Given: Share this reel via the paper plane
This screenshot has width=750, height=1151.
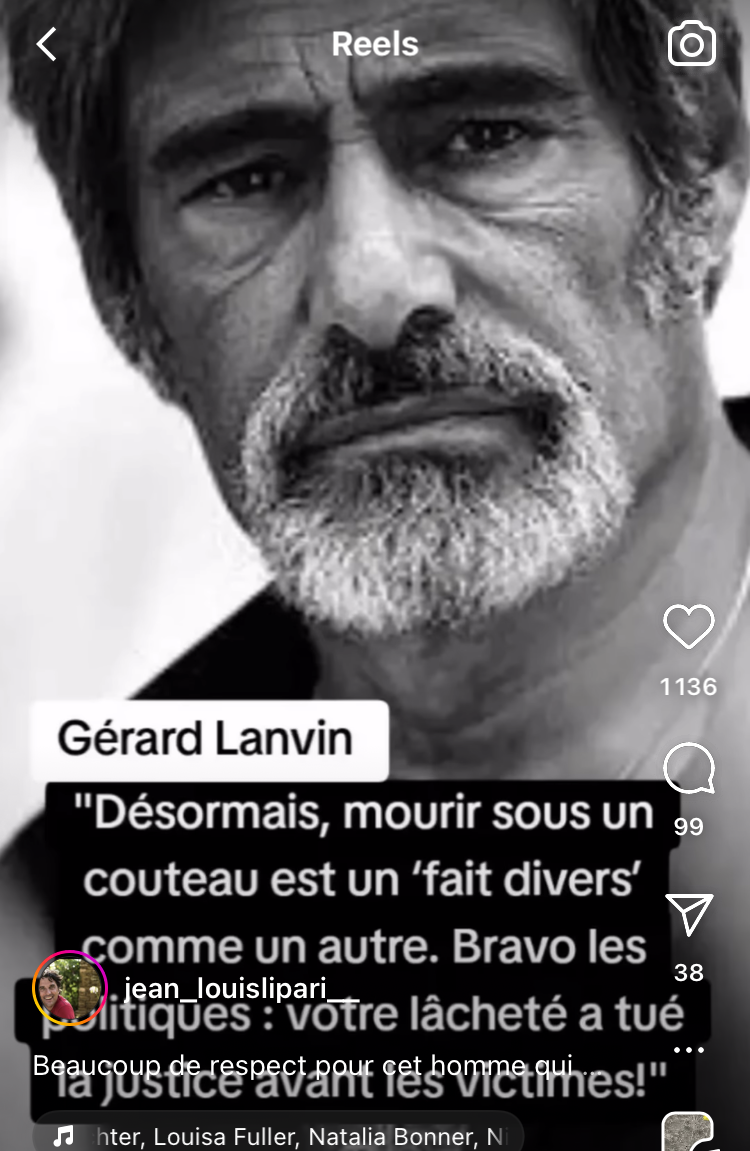Looking at the screenshot, I should (x=688, y=914).
